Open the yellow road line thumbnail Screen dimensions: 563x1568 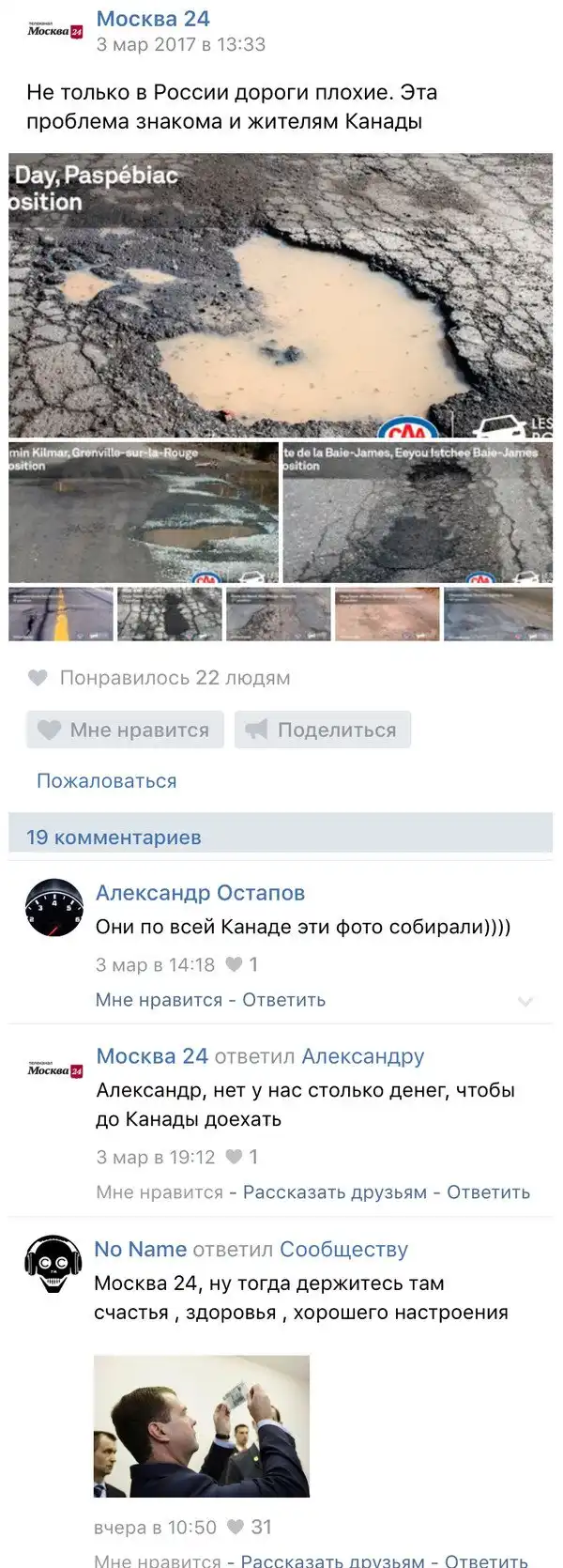tap(61, 614)
